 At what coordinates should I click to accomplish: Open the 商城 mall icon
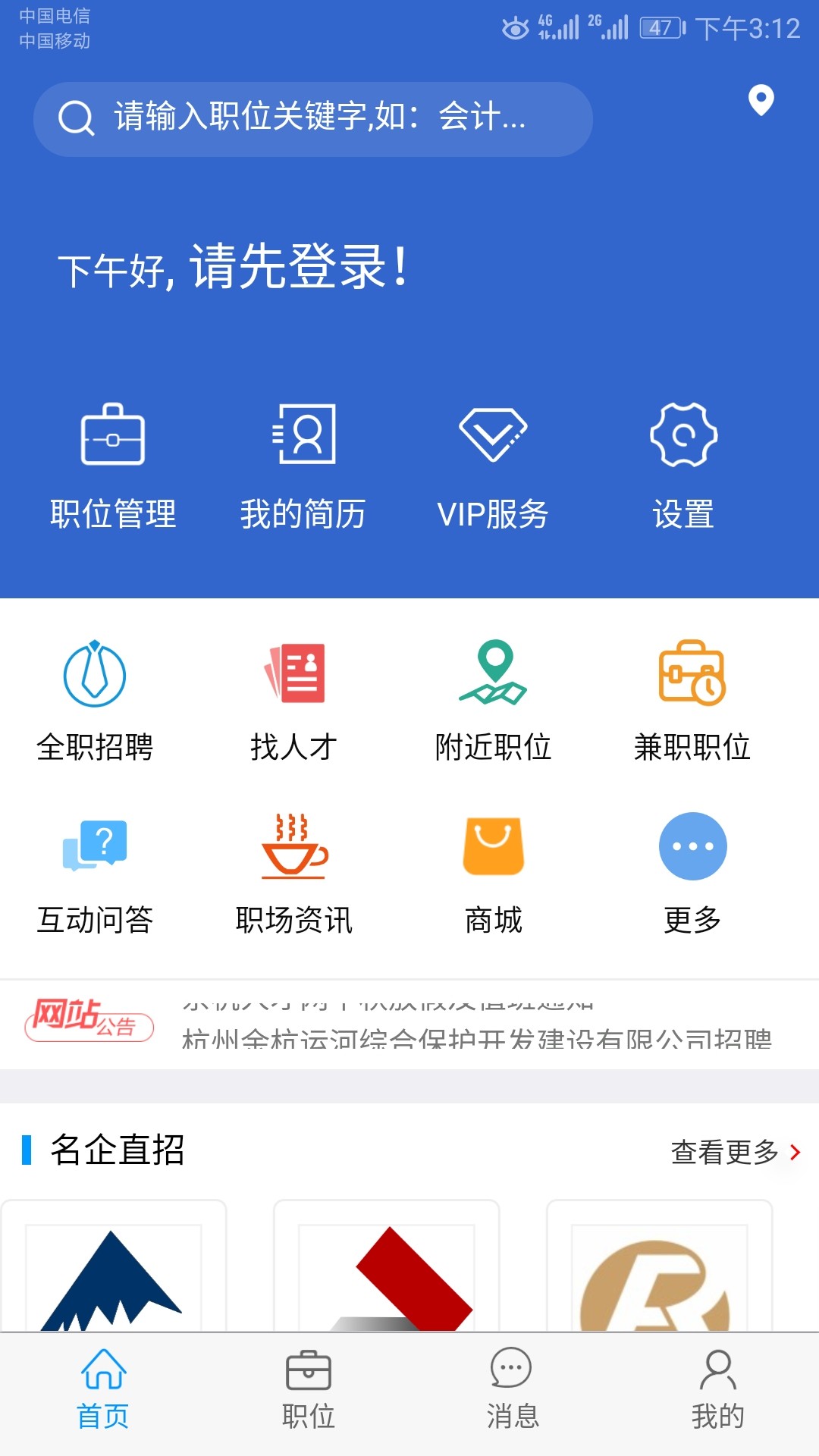pos(494,872)
